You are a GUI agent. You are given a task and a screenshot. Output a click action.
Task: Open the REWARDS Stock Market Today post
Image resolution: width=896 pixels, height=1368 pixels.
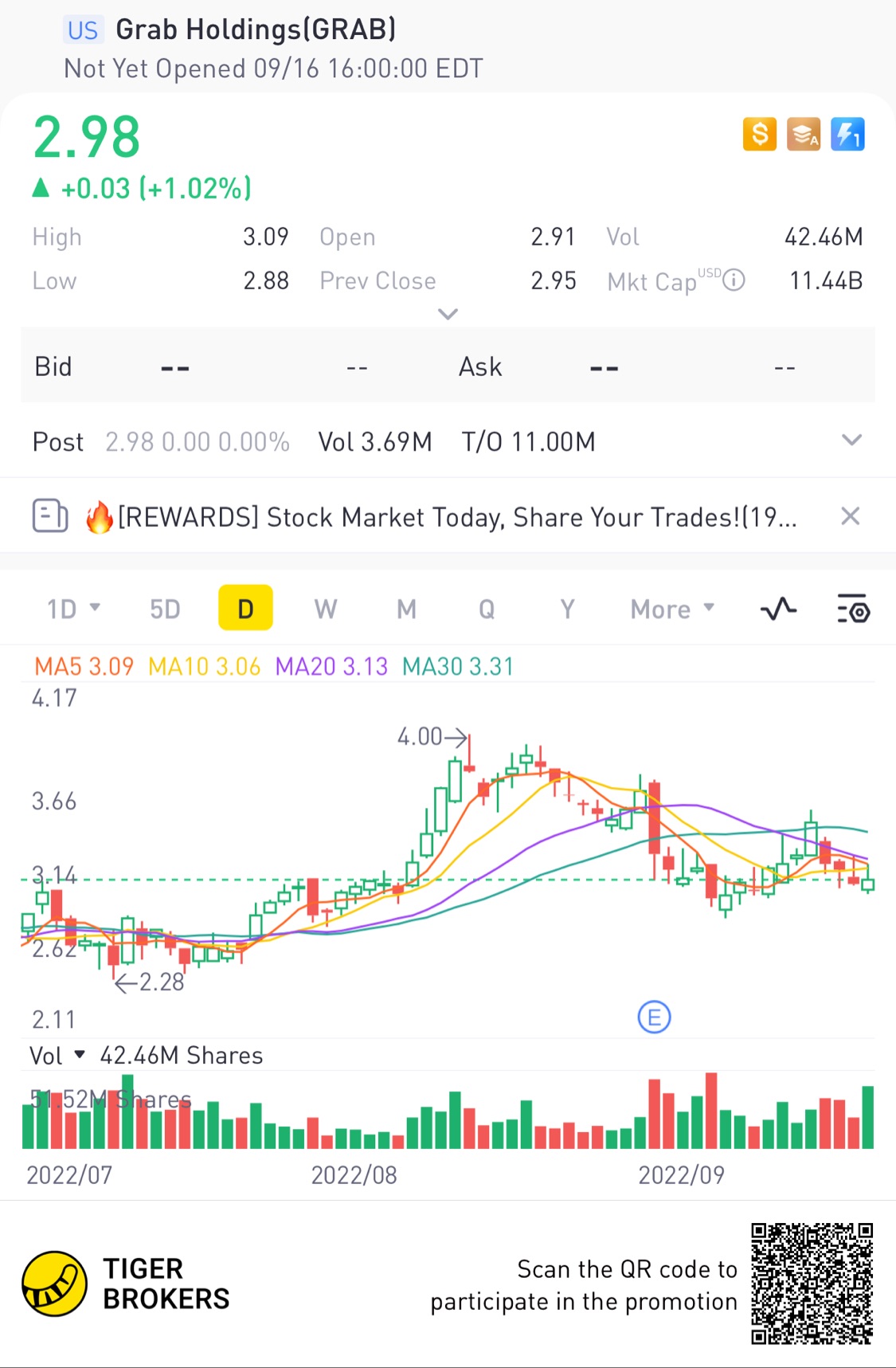457,517
